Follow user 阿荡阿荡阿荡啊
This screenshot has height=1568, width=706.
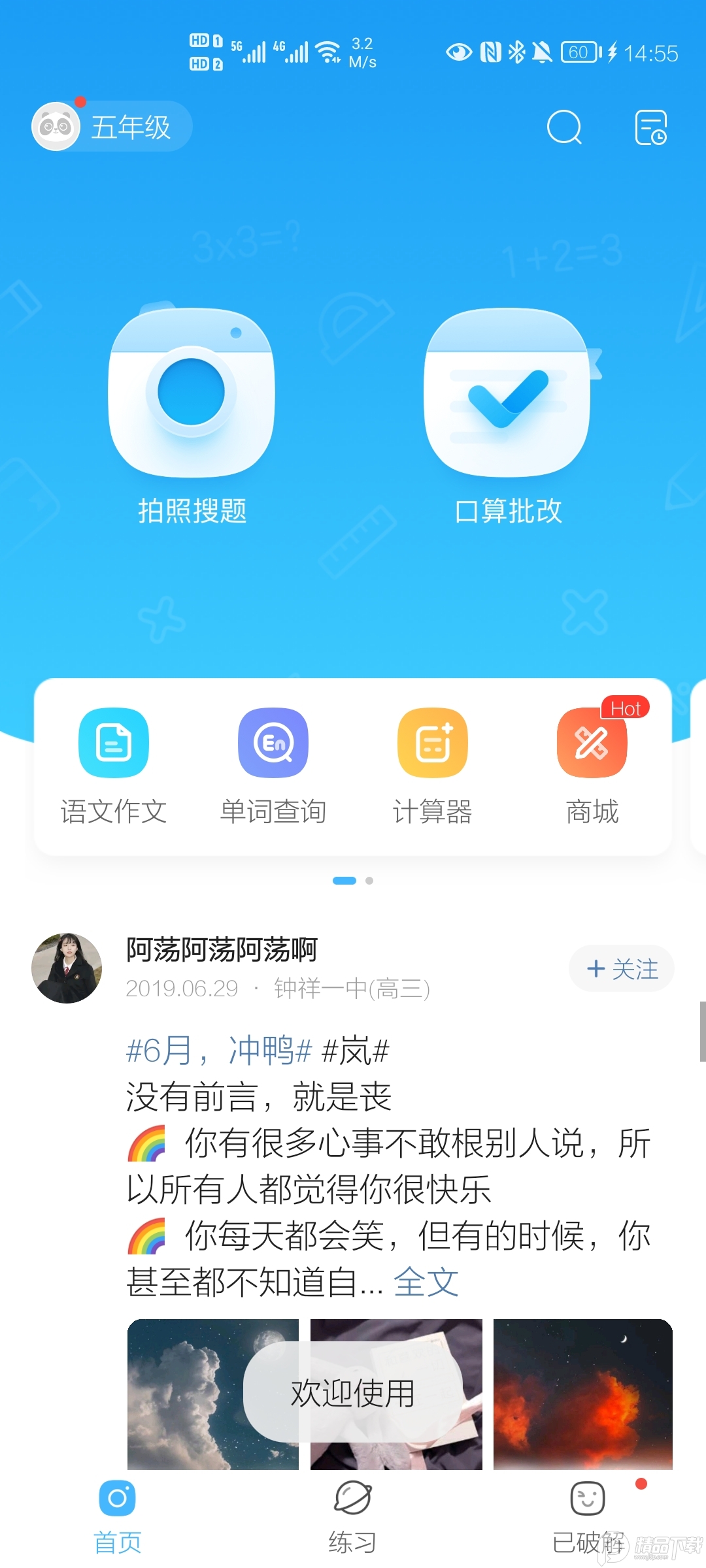[621, 968]
